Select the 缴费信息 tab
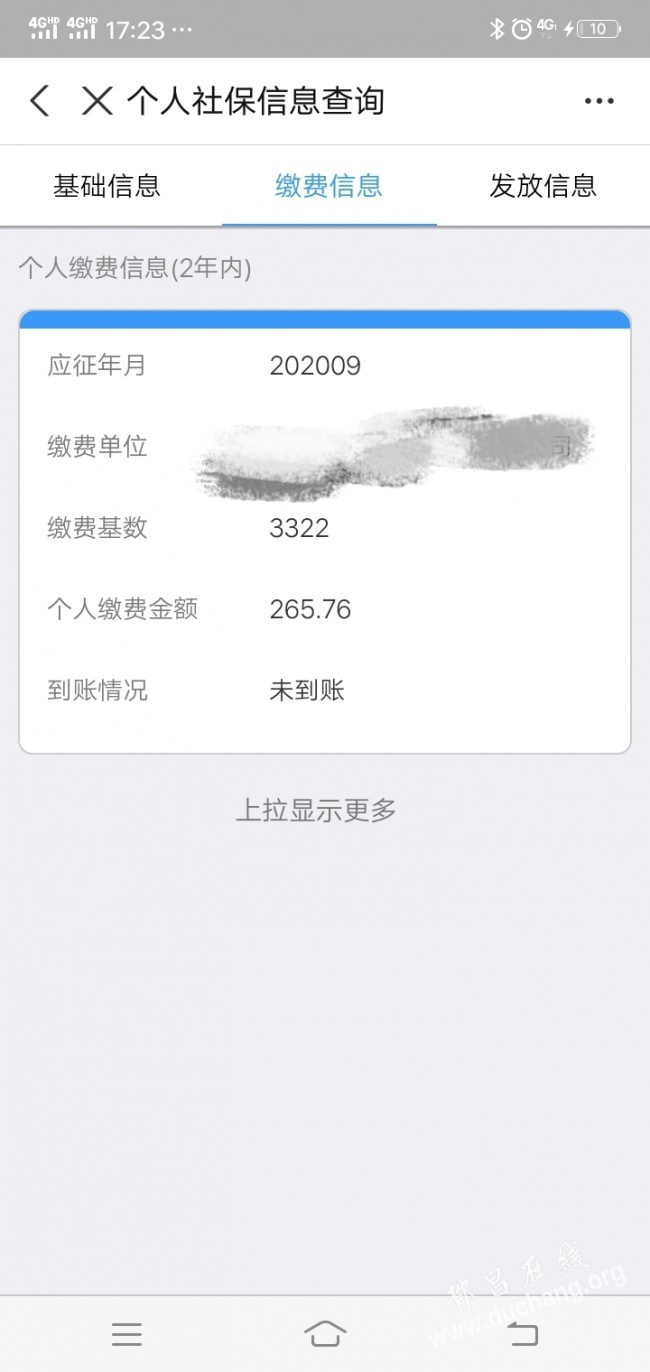This screenshot has width=650, height=1372. pyautogui.click(x=329, y=186)
